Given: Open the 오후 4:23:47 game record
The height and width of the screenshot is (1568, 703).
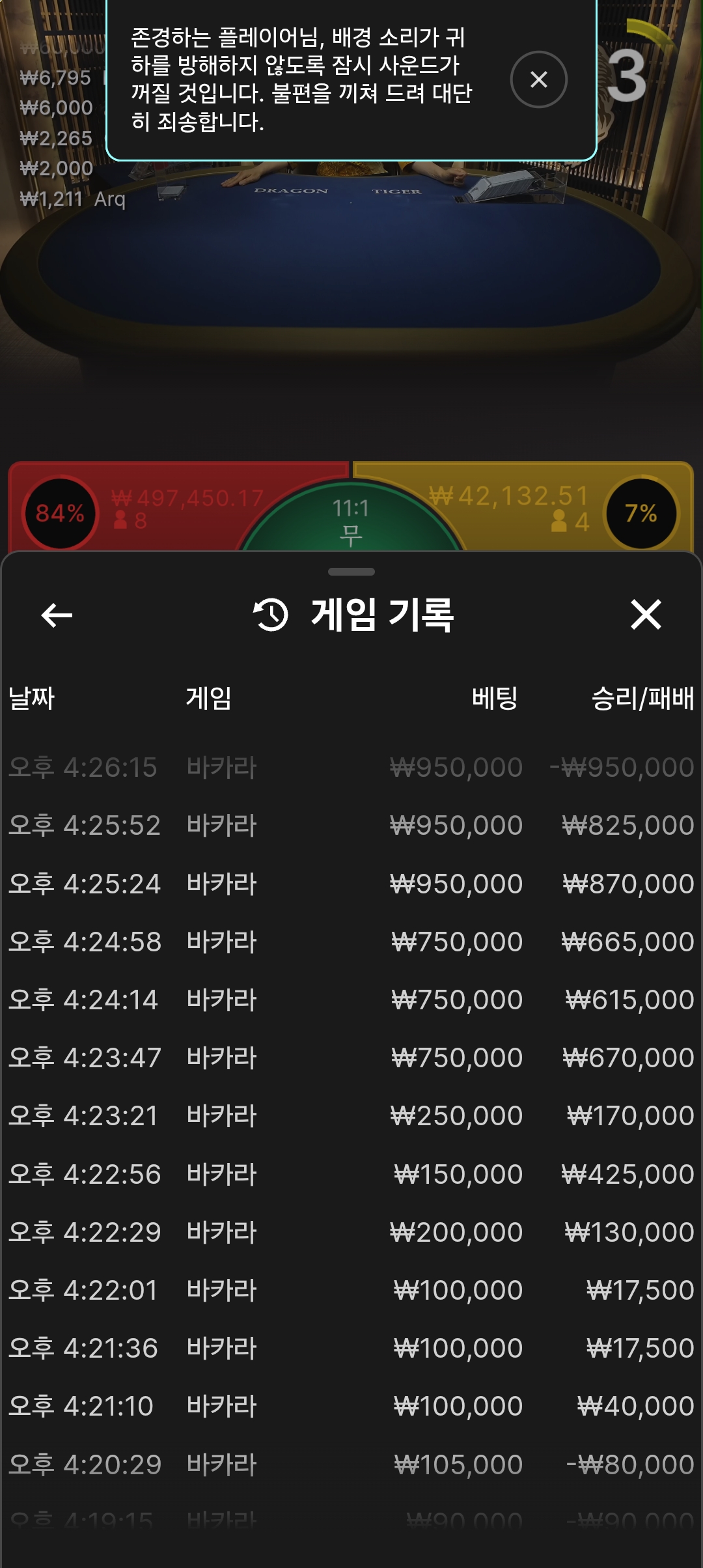Looking at the screenshot, I should tap(351, 1057).
